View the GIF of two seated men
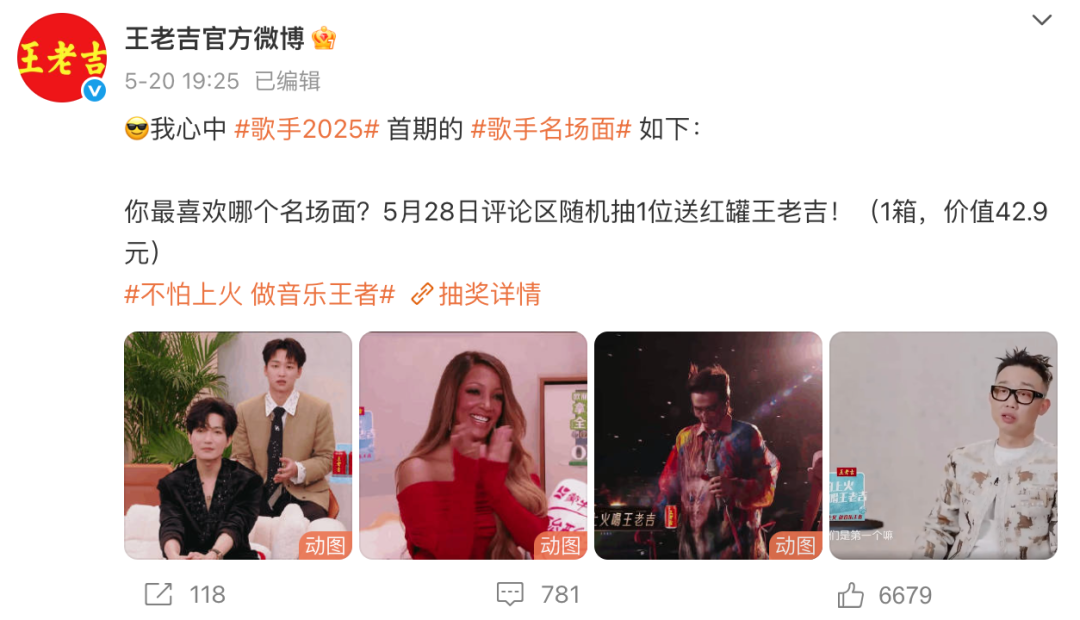Image resolution: width=1080 pixels, height=620 pixels. tap(238, 445)
